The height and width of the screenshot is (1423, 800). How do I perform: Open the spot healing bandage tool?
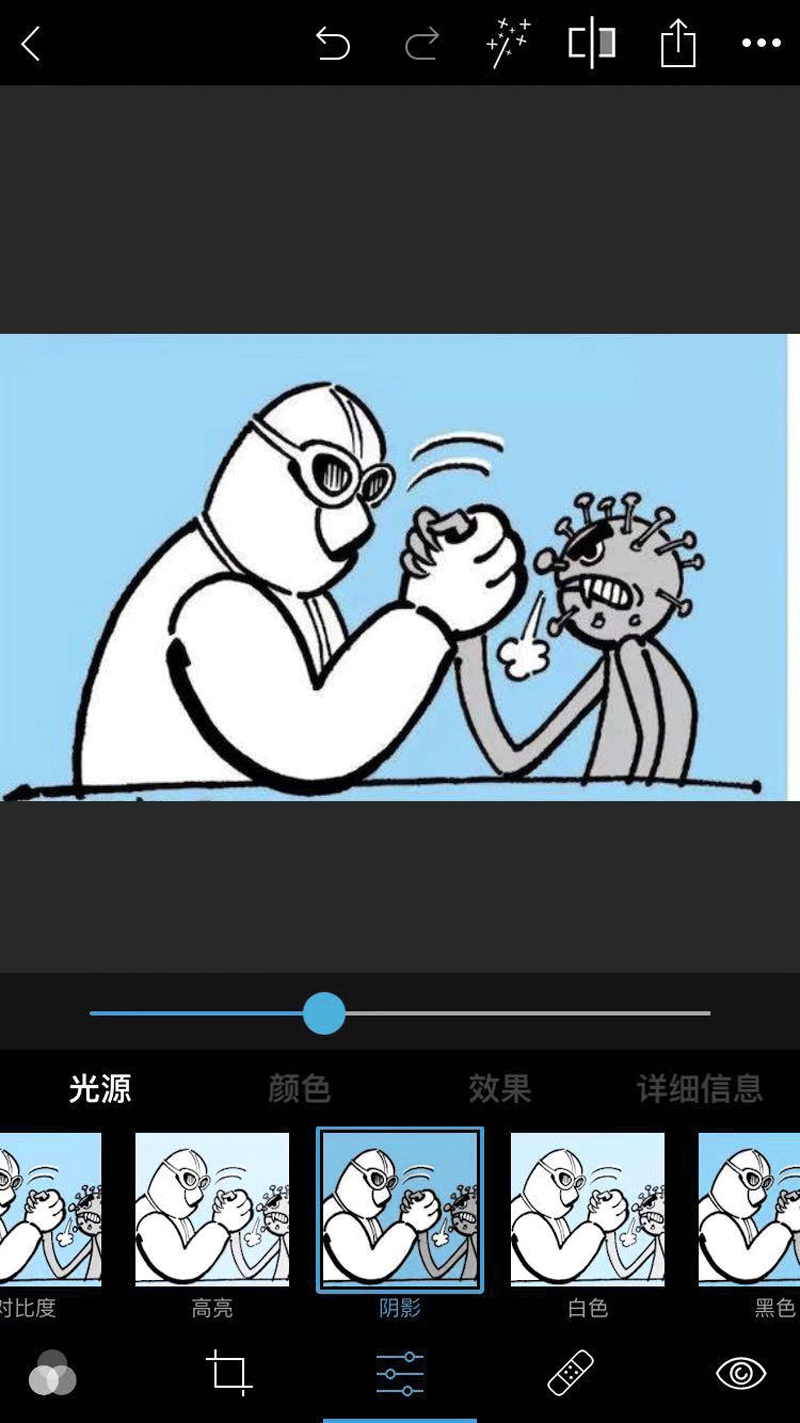click(x=571, y=1373)
